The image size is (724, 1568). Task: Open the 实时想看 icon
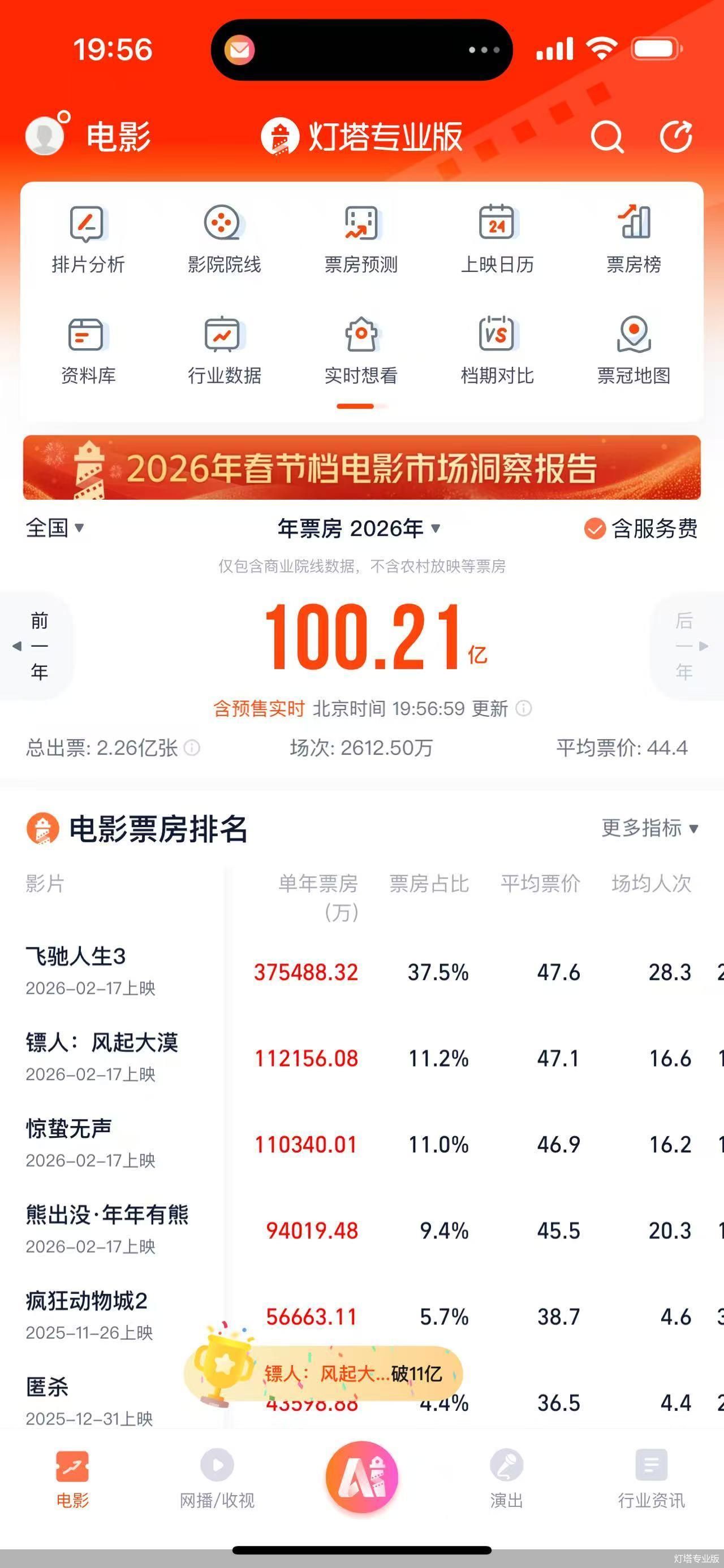click(361, 350)
